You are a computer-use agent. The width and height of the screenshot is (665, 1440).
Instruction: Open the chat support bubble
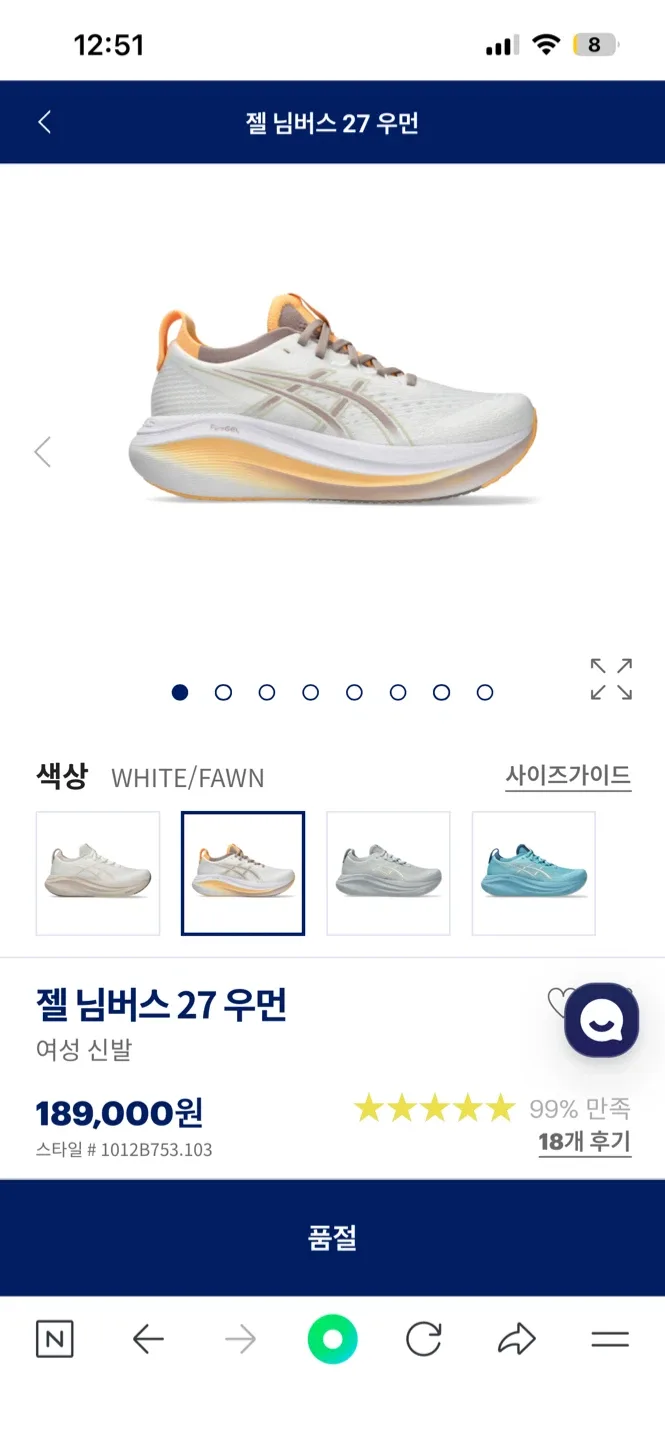tap(601, 1020)
